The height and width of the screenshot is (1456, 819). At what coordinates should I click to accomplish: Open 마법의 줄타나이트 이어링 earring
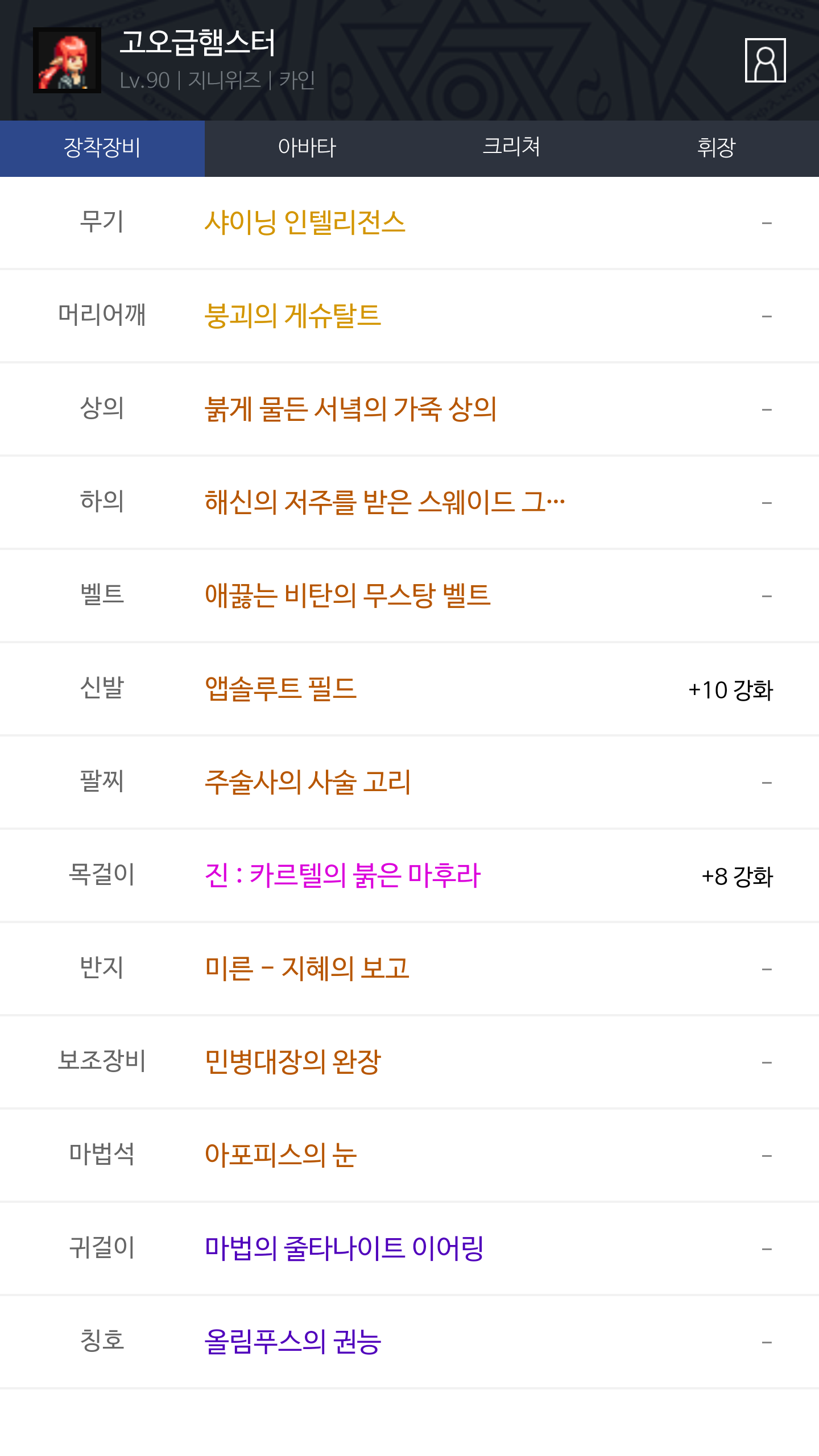point(344,1248)
